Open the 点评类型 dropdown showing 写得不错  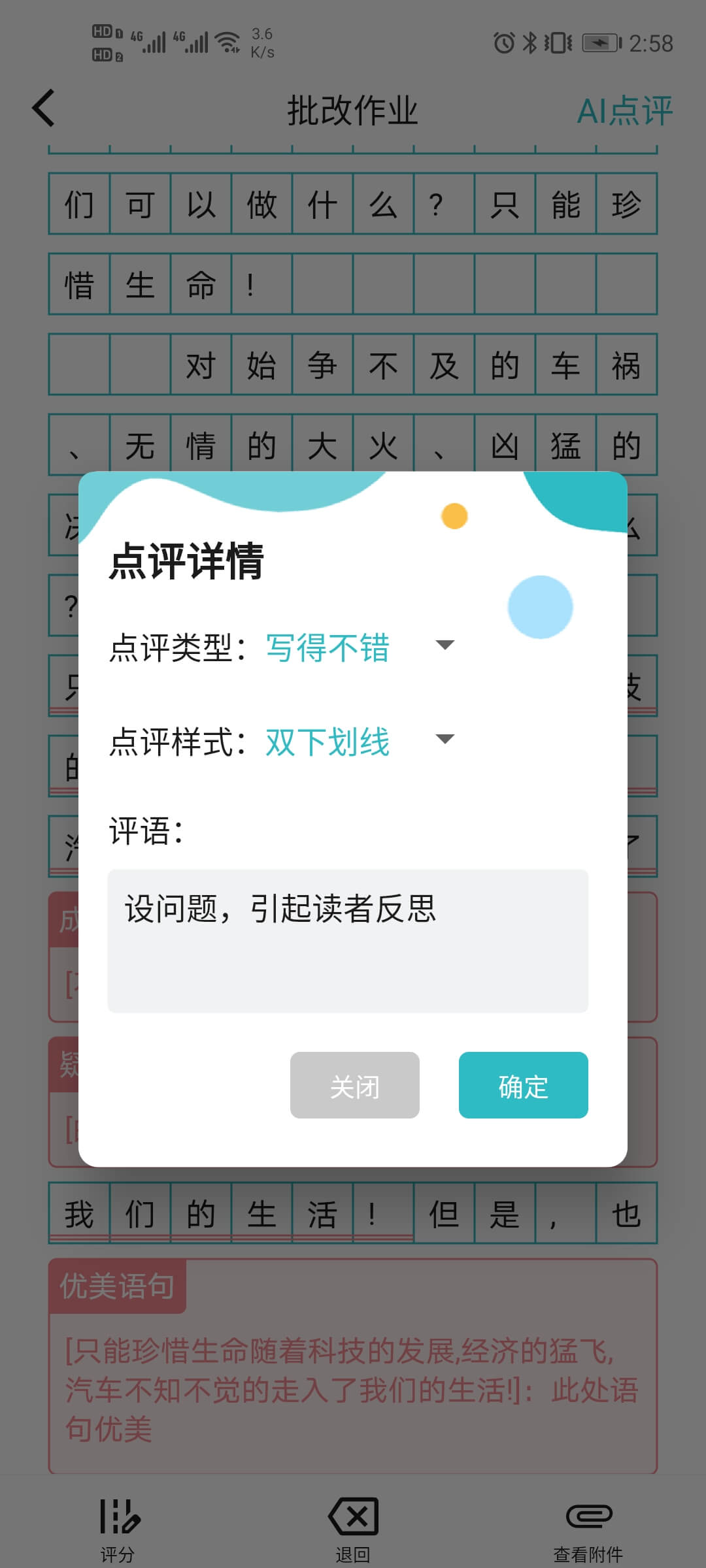point(360,647)
